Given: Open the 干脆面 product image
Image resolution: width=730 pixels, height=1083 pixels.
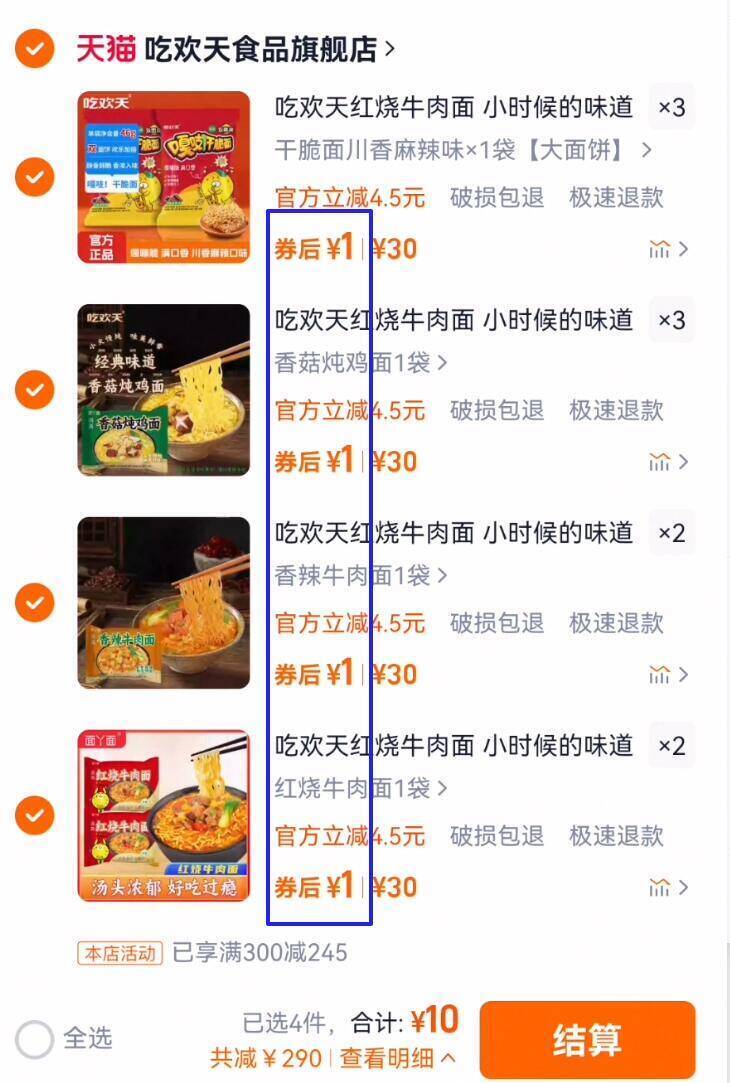Looking at the screenshot, I should coord(164,177).
